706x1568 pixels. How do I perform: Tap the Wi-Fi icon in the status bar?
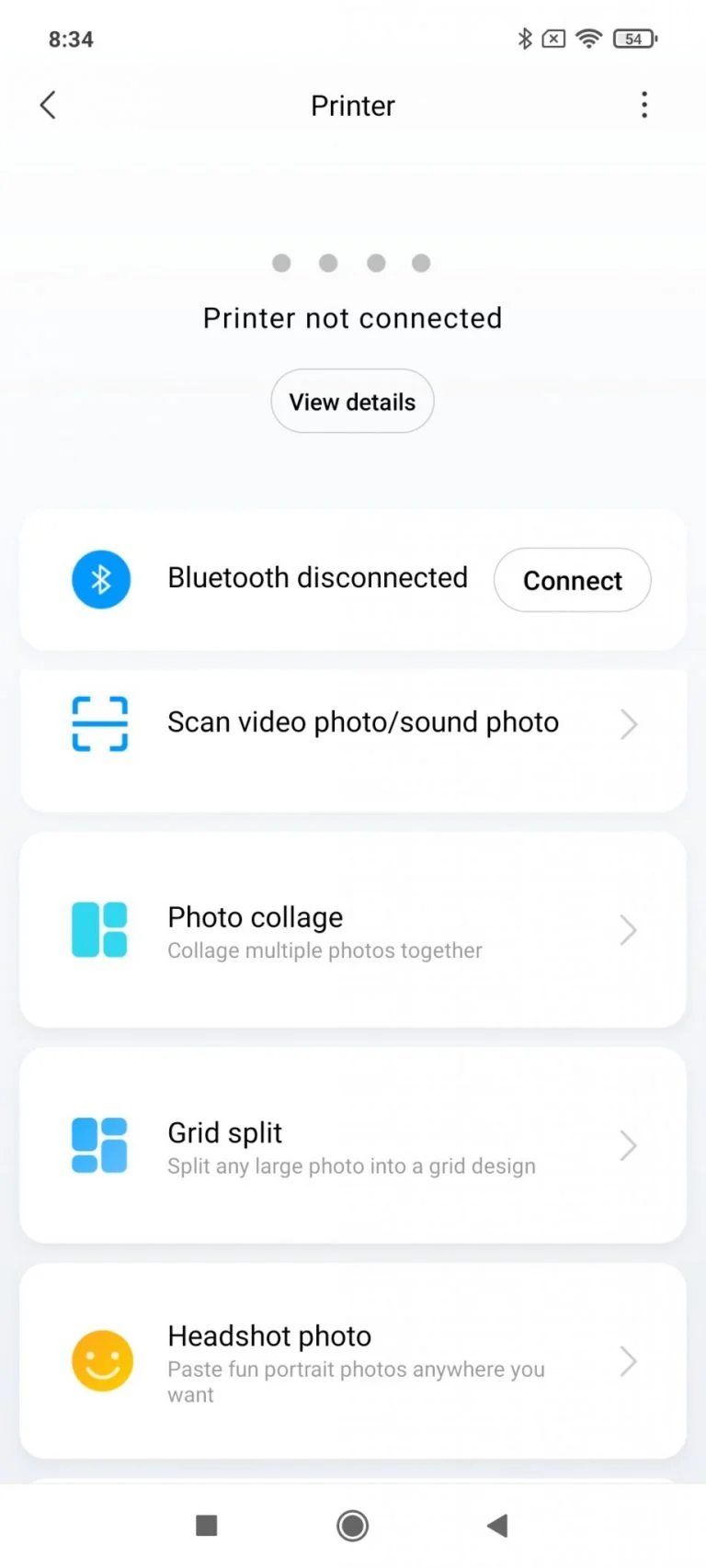(x=588, y=39)
